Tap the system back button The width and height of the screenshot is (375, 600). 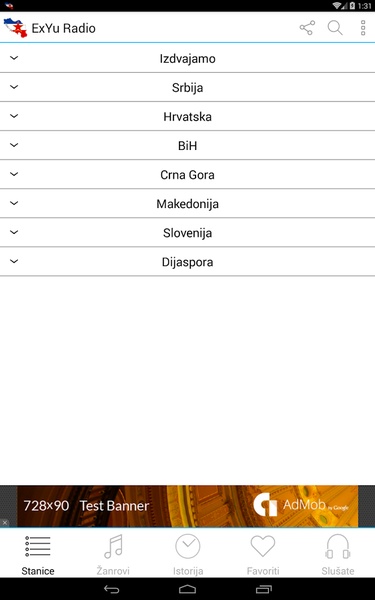click(112, 589)
